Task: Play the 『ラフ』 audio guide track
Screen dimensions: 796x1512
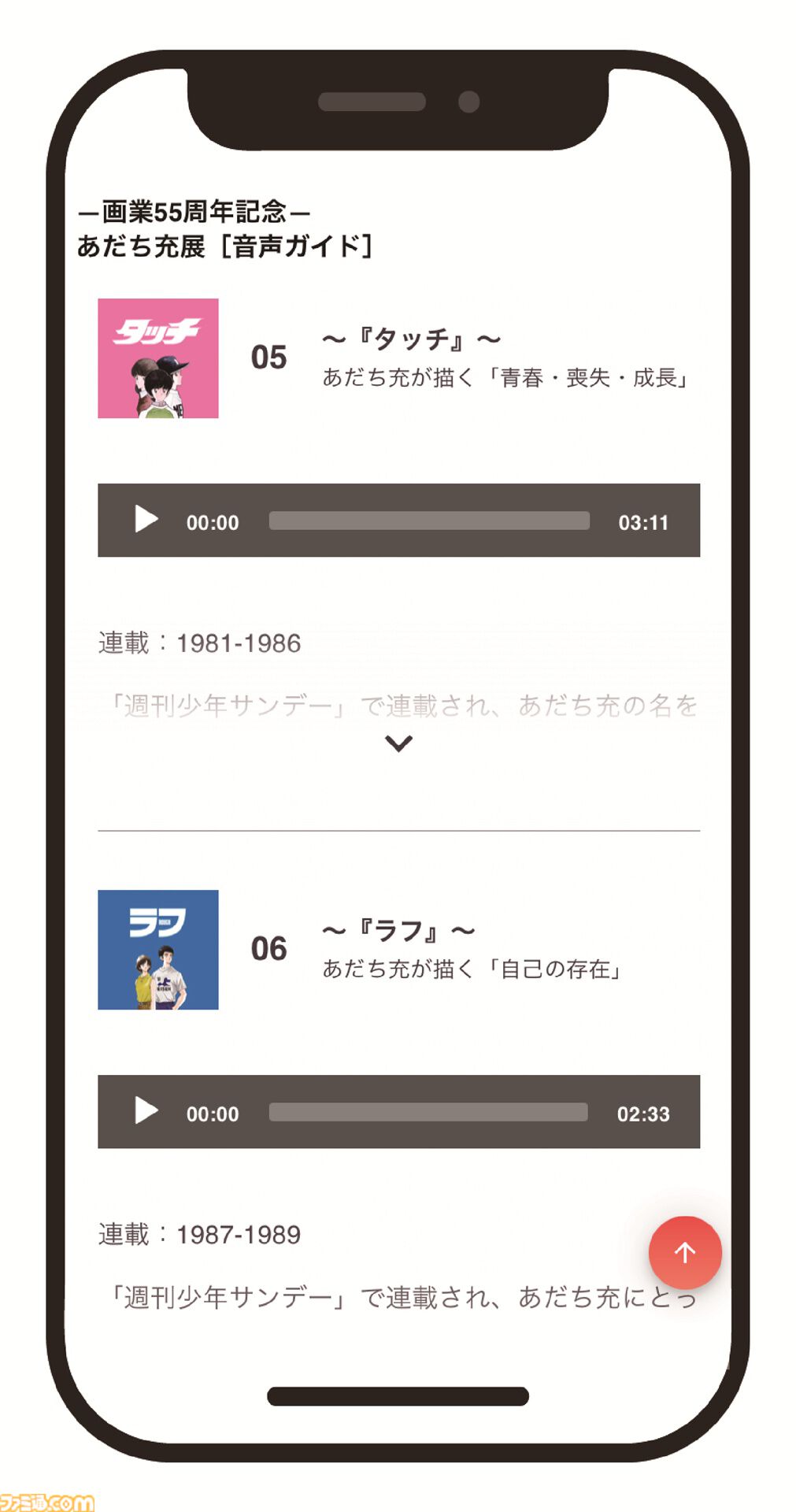Action: (145, 1113)
